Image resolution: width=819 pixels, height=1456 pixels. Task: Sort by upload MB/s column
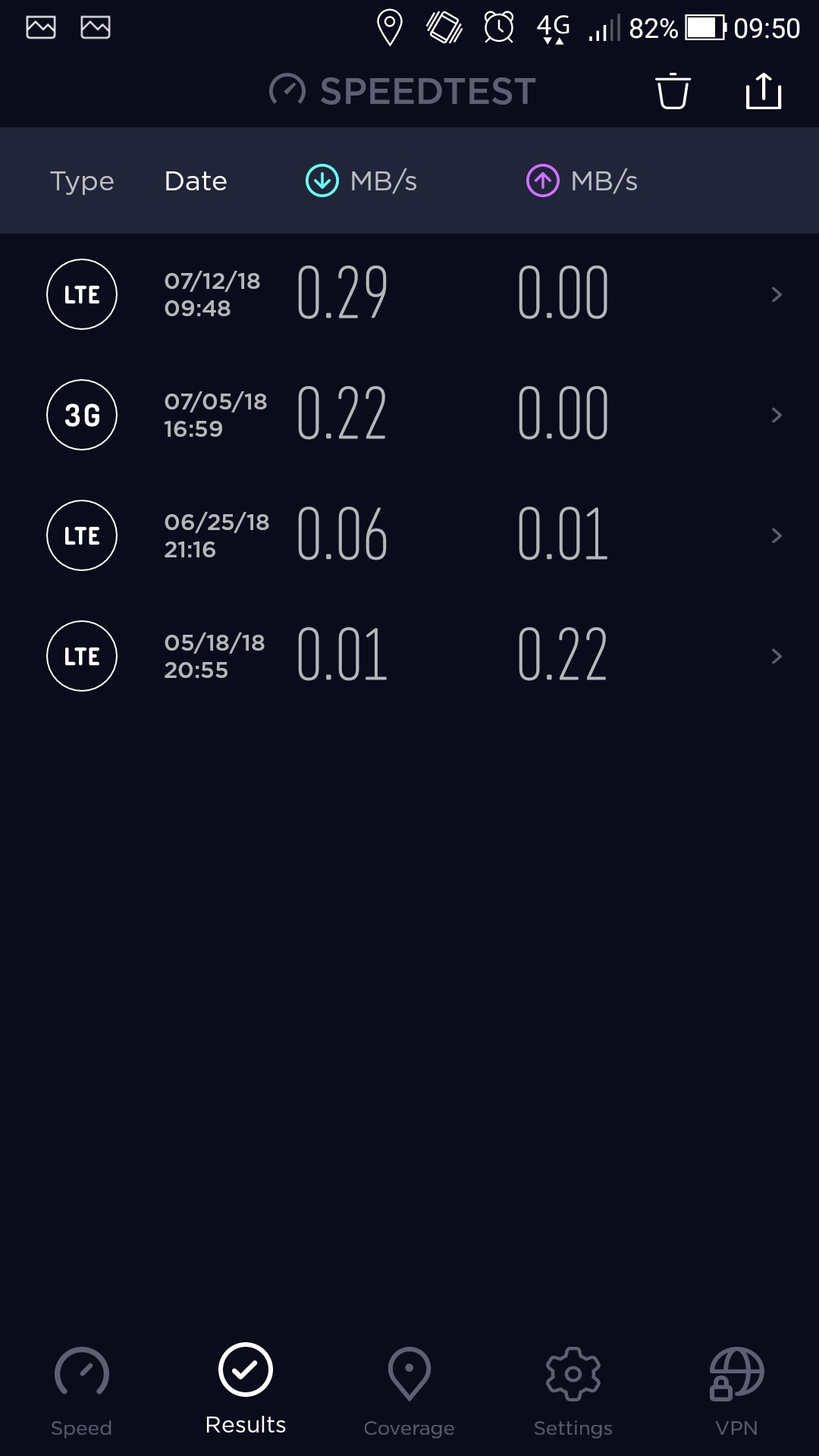pyautogui.click(x=582, y=181)
